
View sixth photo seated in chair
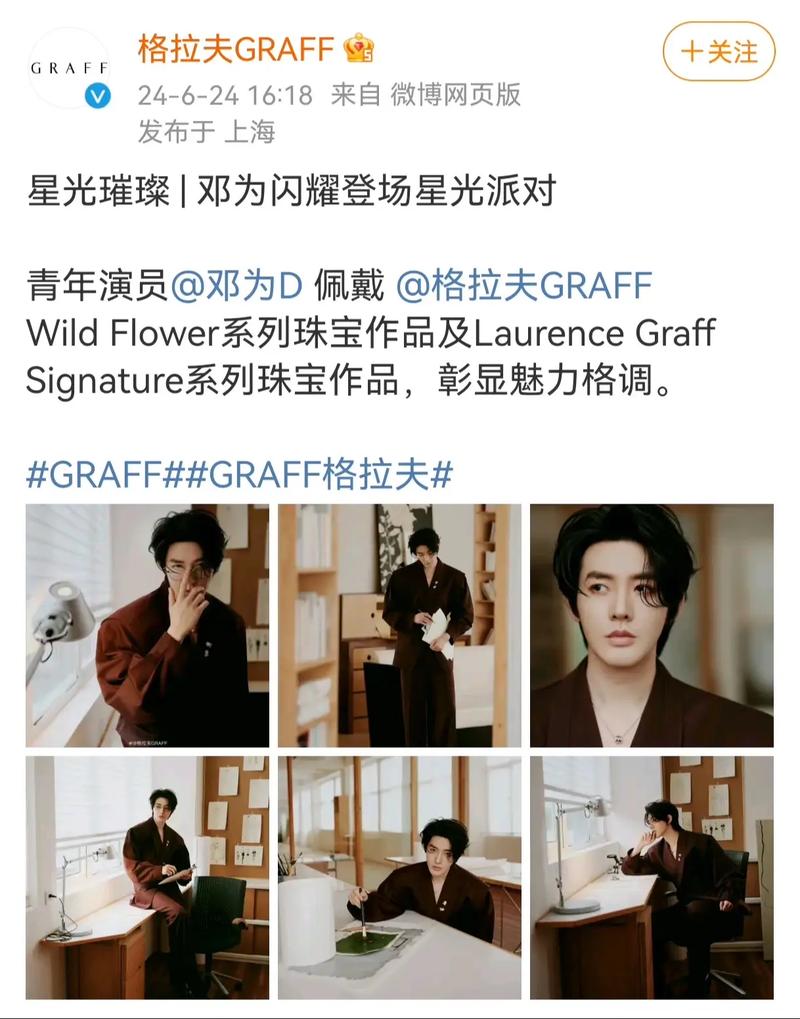point(651,877)
